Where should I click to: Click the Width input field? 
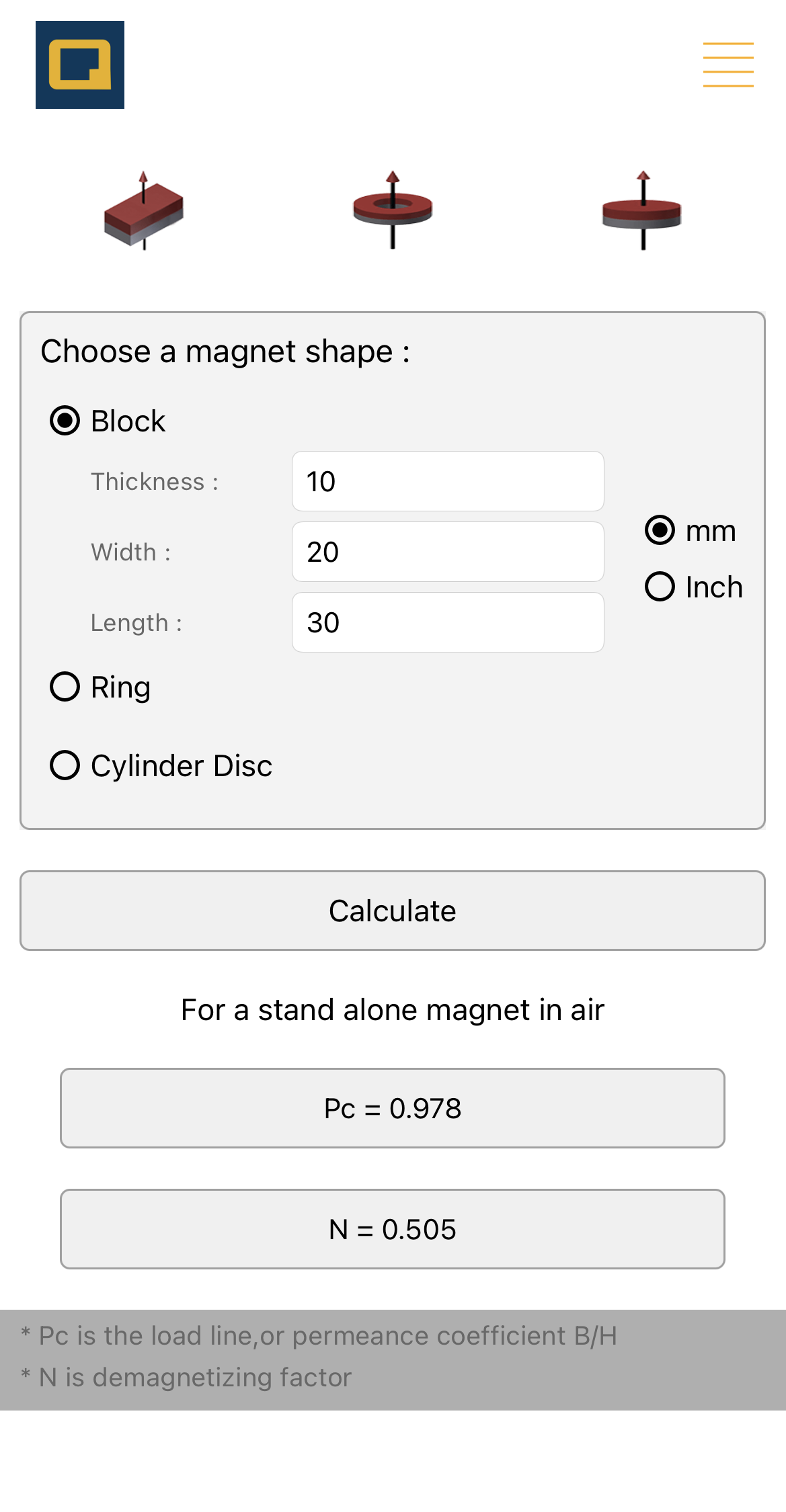point(447,551)
